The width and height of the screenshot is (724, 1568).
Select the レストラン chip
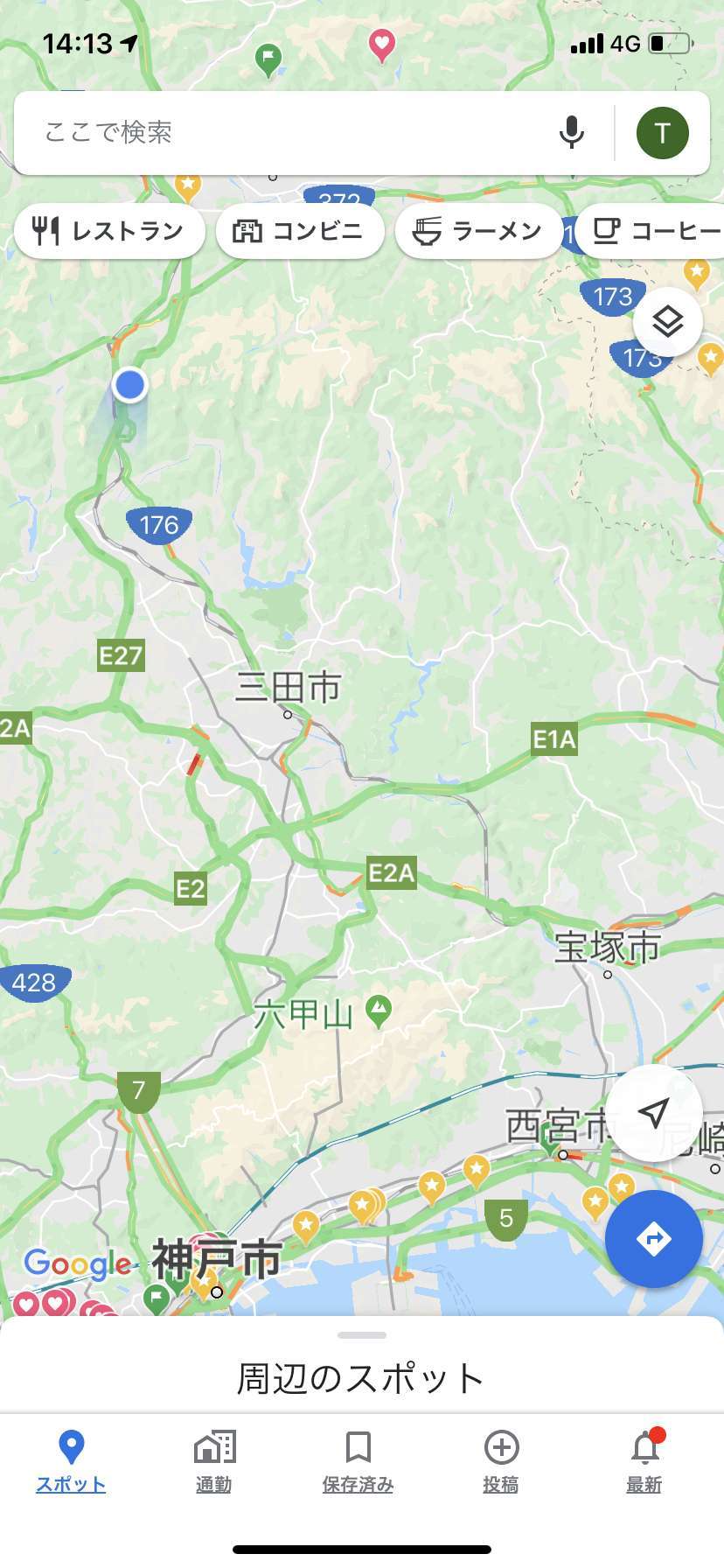point(109,231)
